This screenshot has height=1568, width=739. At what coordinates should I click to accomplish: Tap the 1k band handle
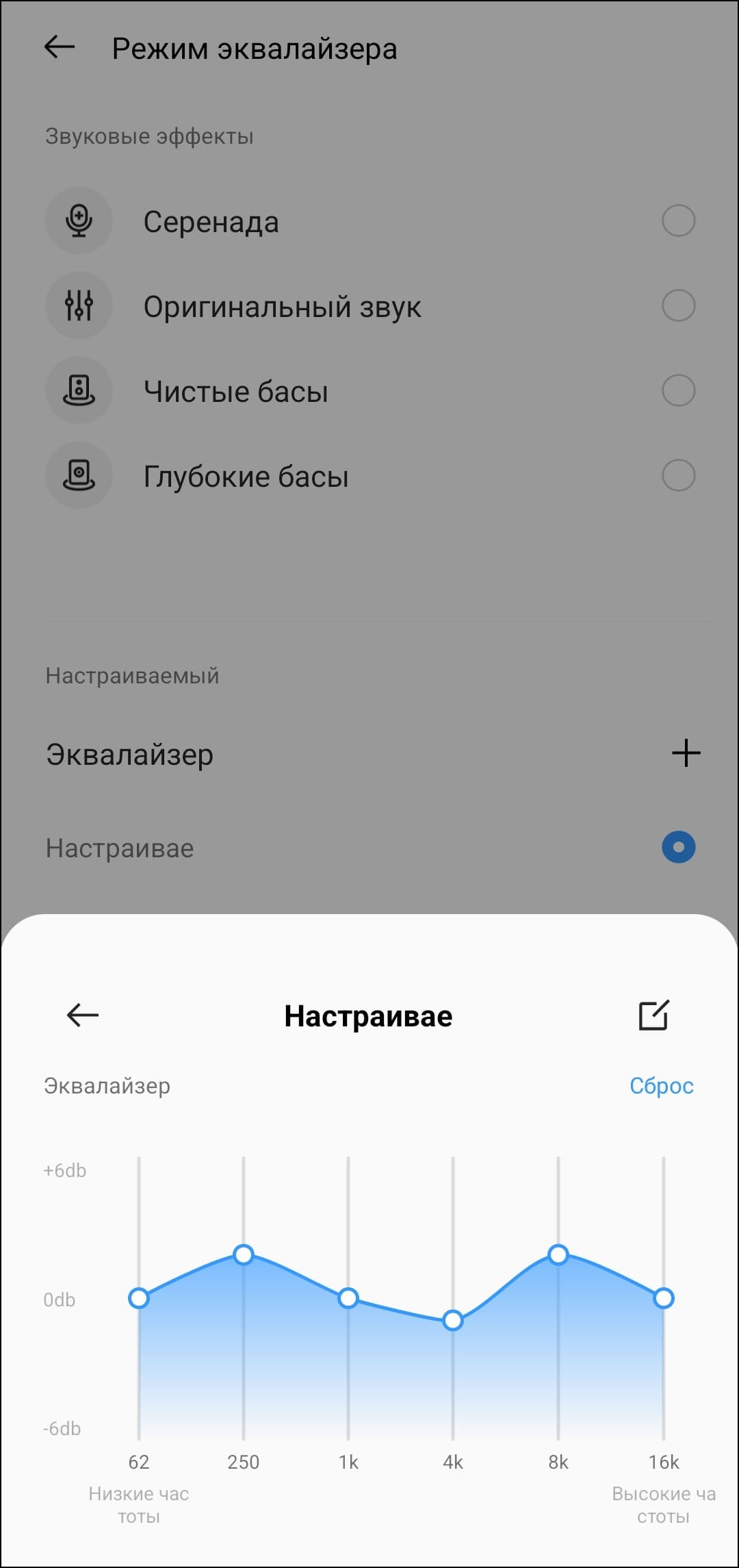pyautogui.click(x=348, y=1298)
